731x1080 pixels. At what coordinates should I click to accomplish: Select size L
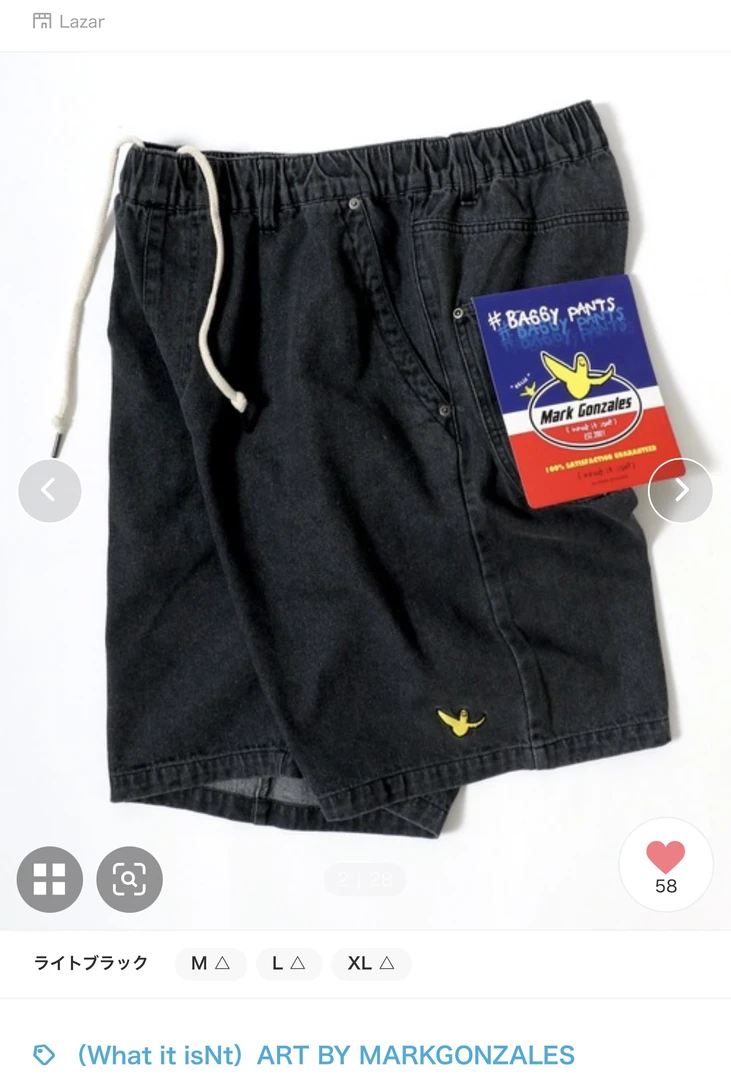pos(288,964)
